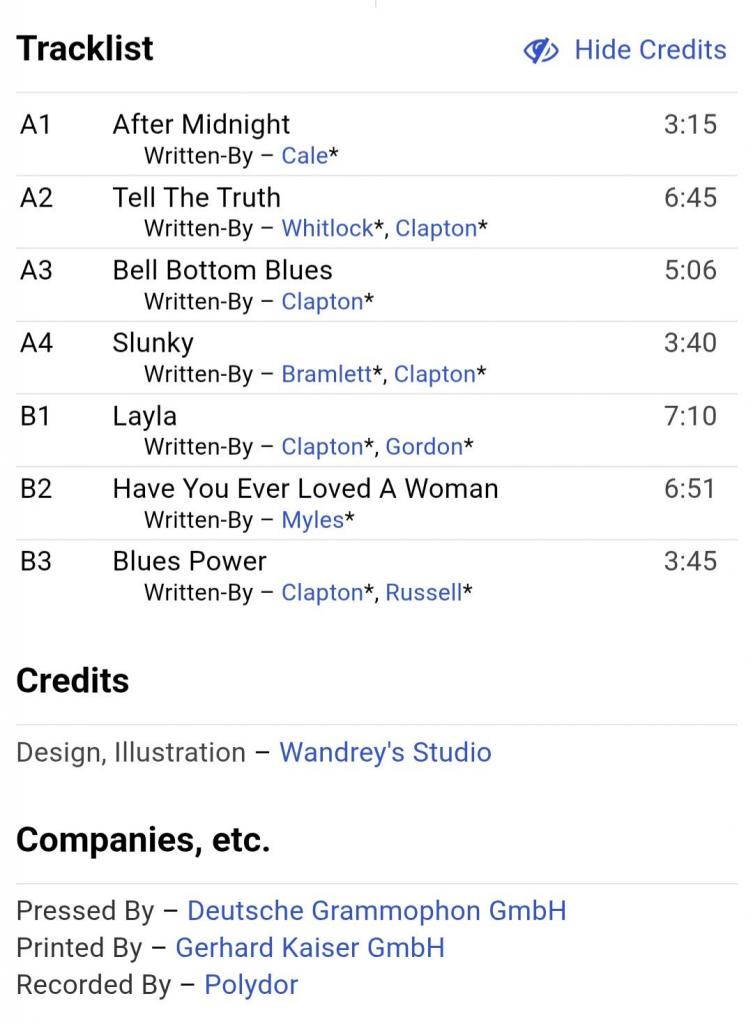Open the Whitlock writer link
The width and height of the screenshot is (753, 1024).
(x=327, y=228)
